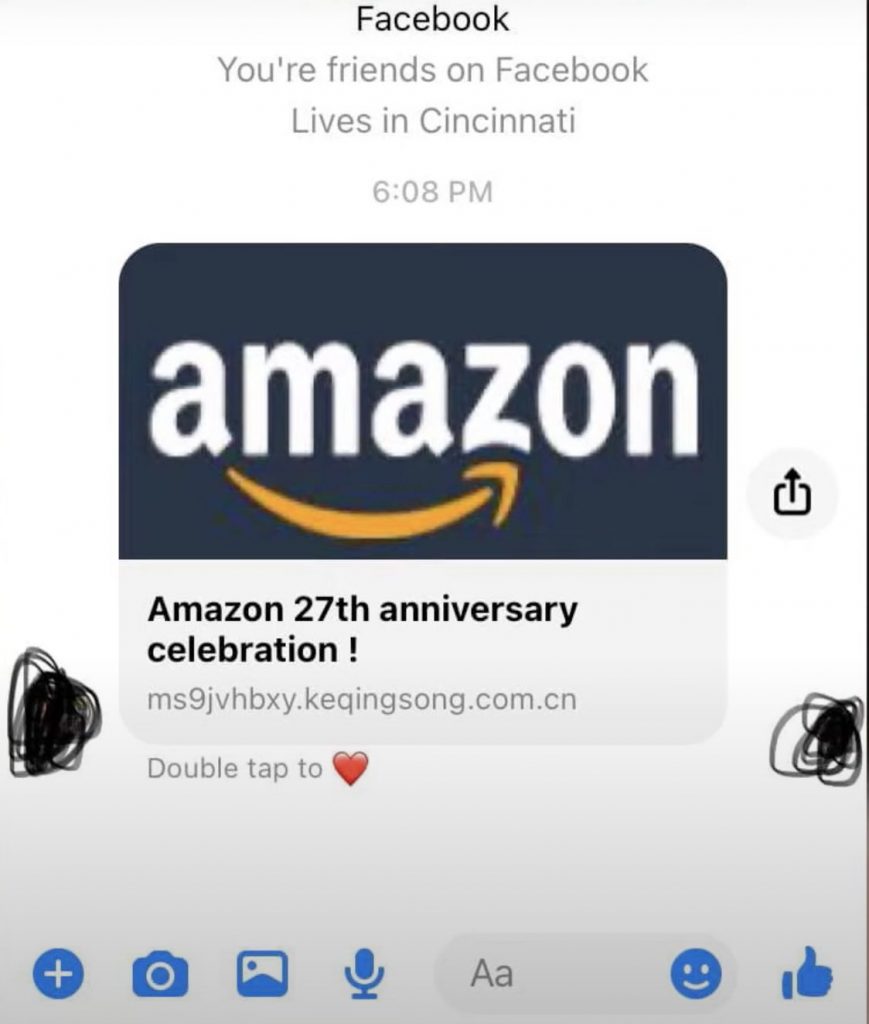Open more attachment options plus button
Screen dimensions: 869x1024
(59, 973)
